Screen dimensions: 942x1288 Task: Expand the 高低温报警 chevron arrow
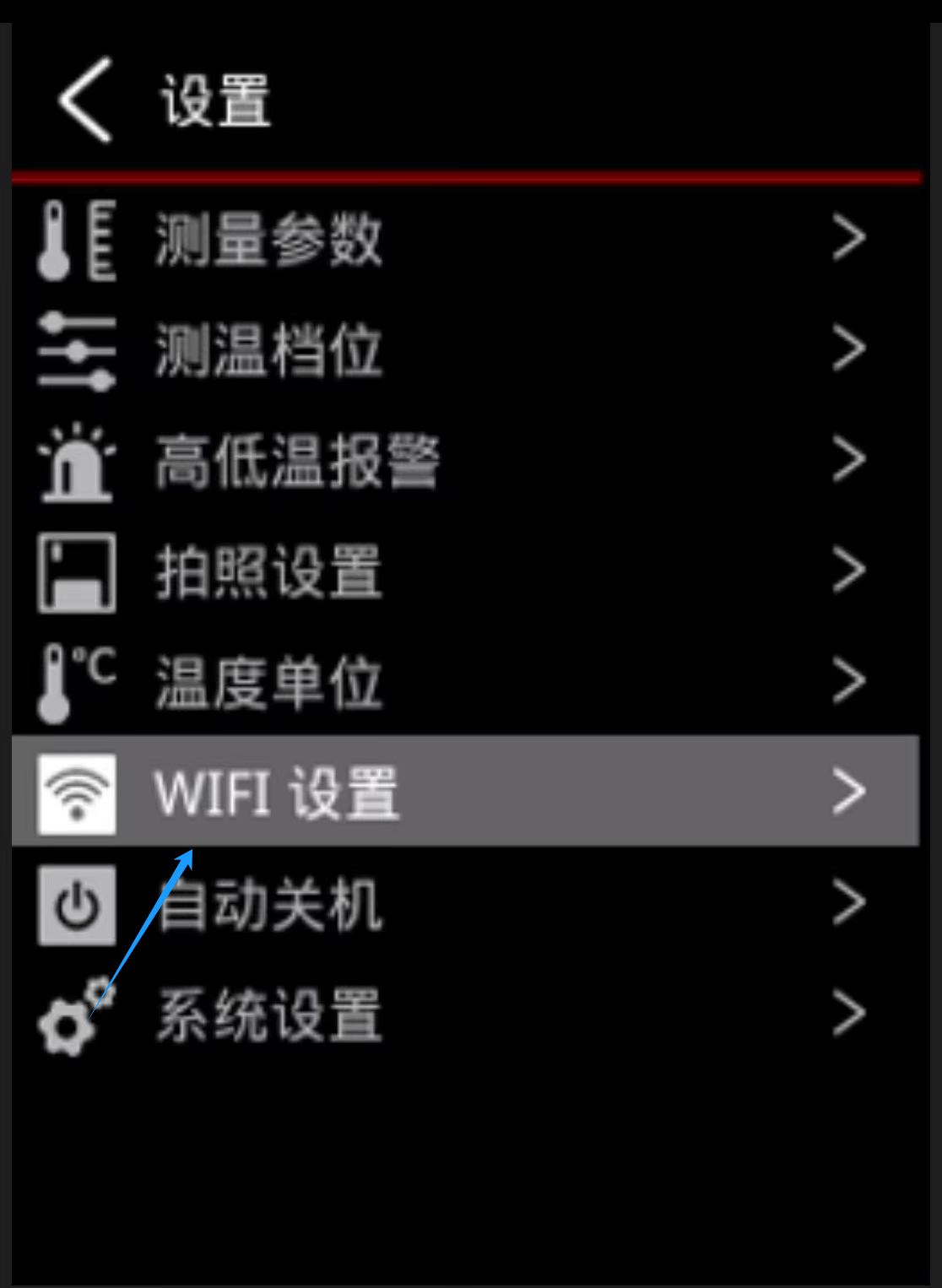click(x=848, y=460)
